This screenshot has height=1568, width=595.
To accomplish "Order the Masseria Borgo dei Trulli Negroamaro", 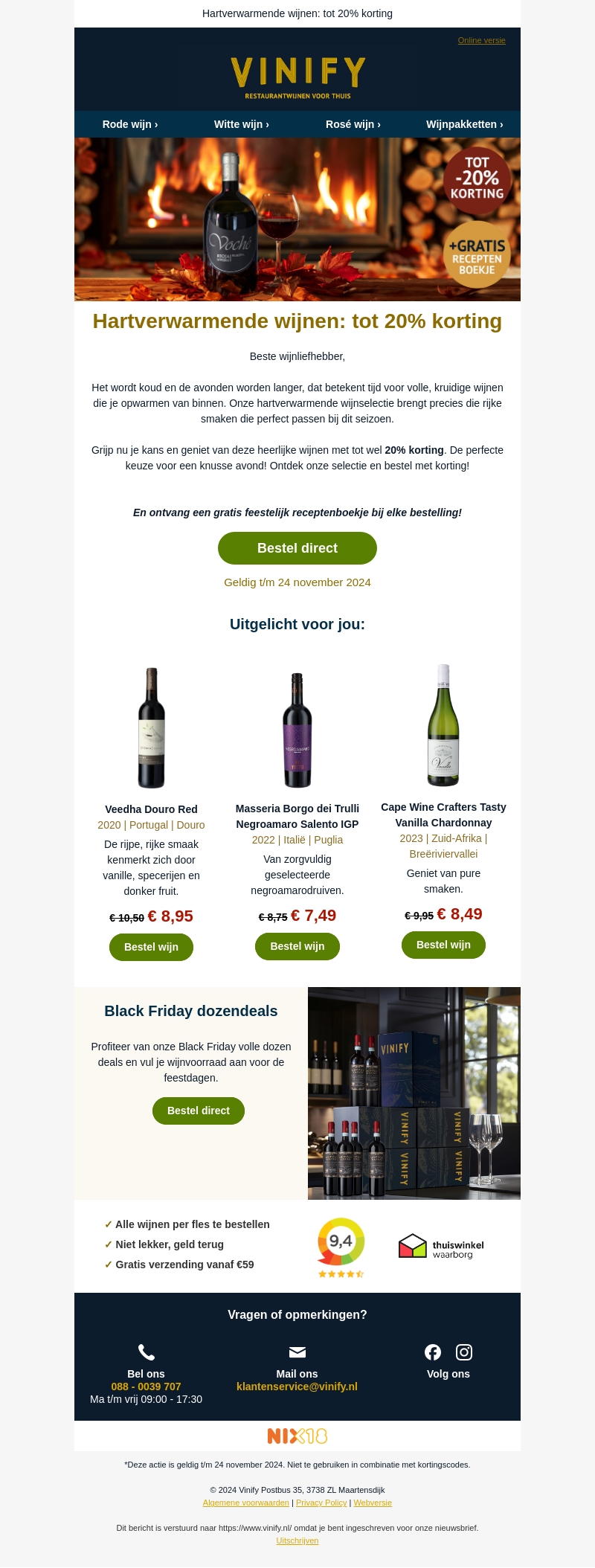I will tap(297, 946).
